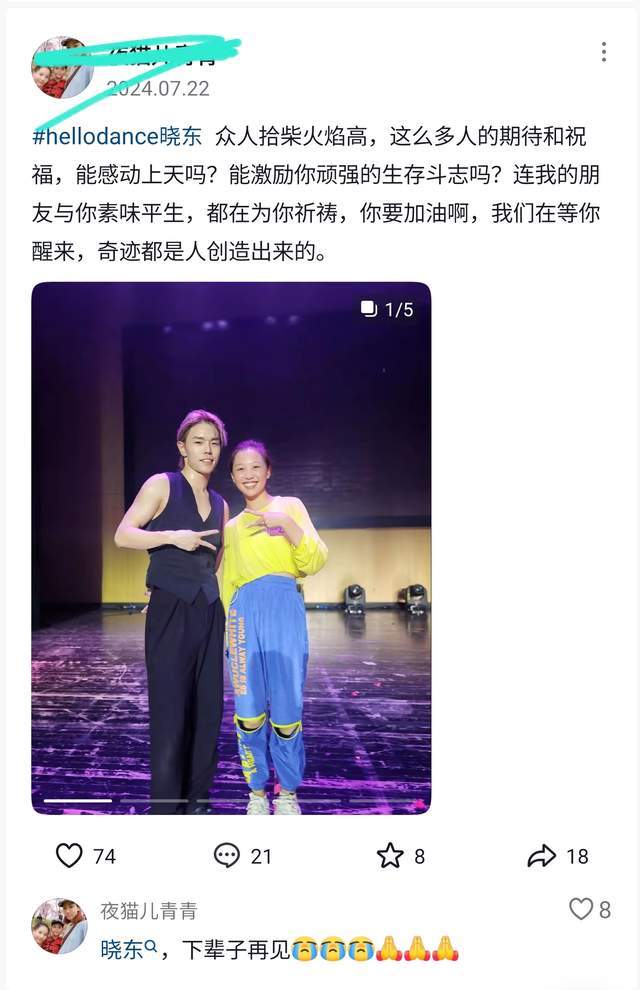Add the post to favorites with star

pyautogui.click(x=389, y=856)
